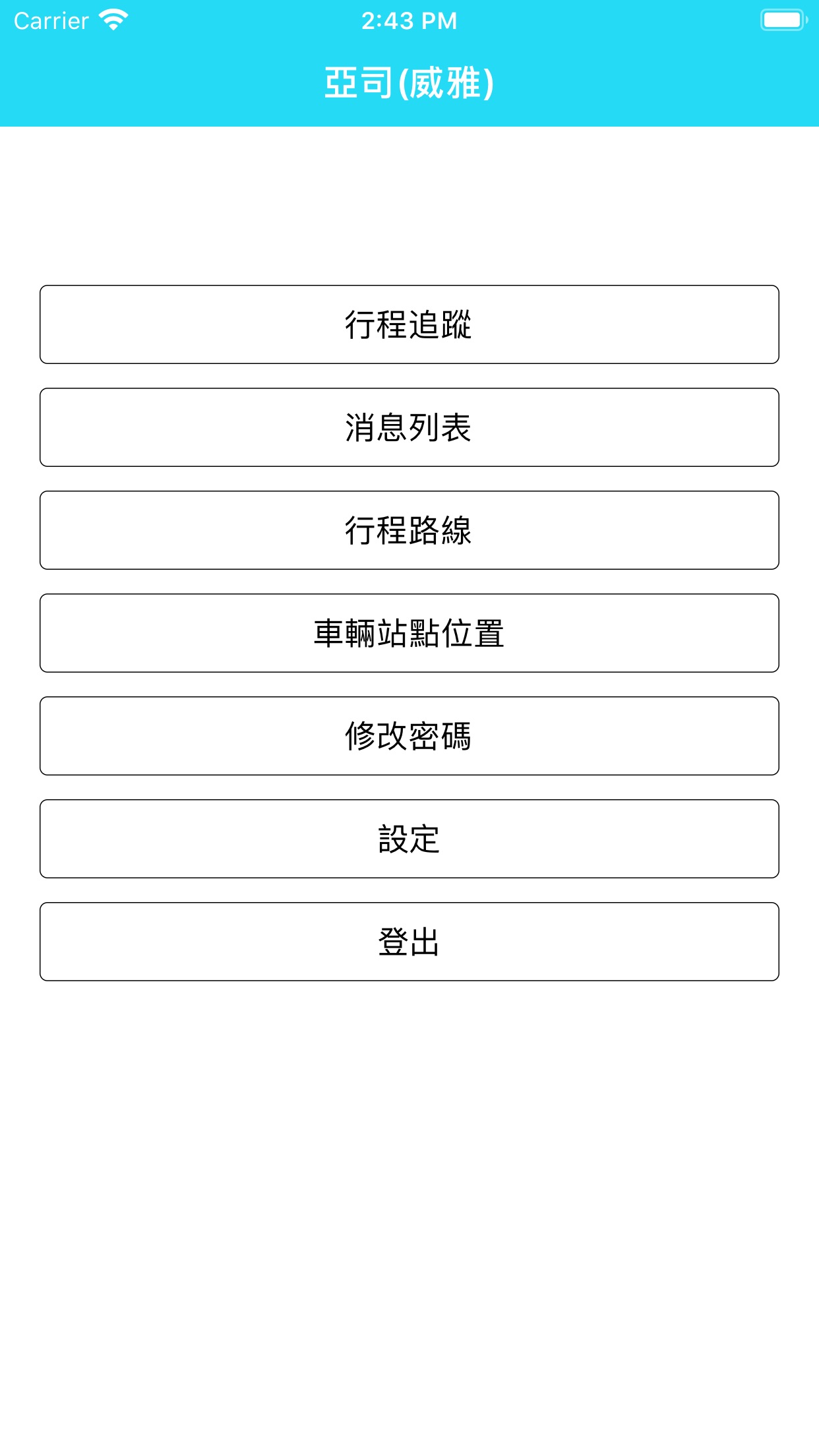View 行程路線 trip route
This screenshot has width=819, height=1456.
pyautogui.click(x=409, y=530)
